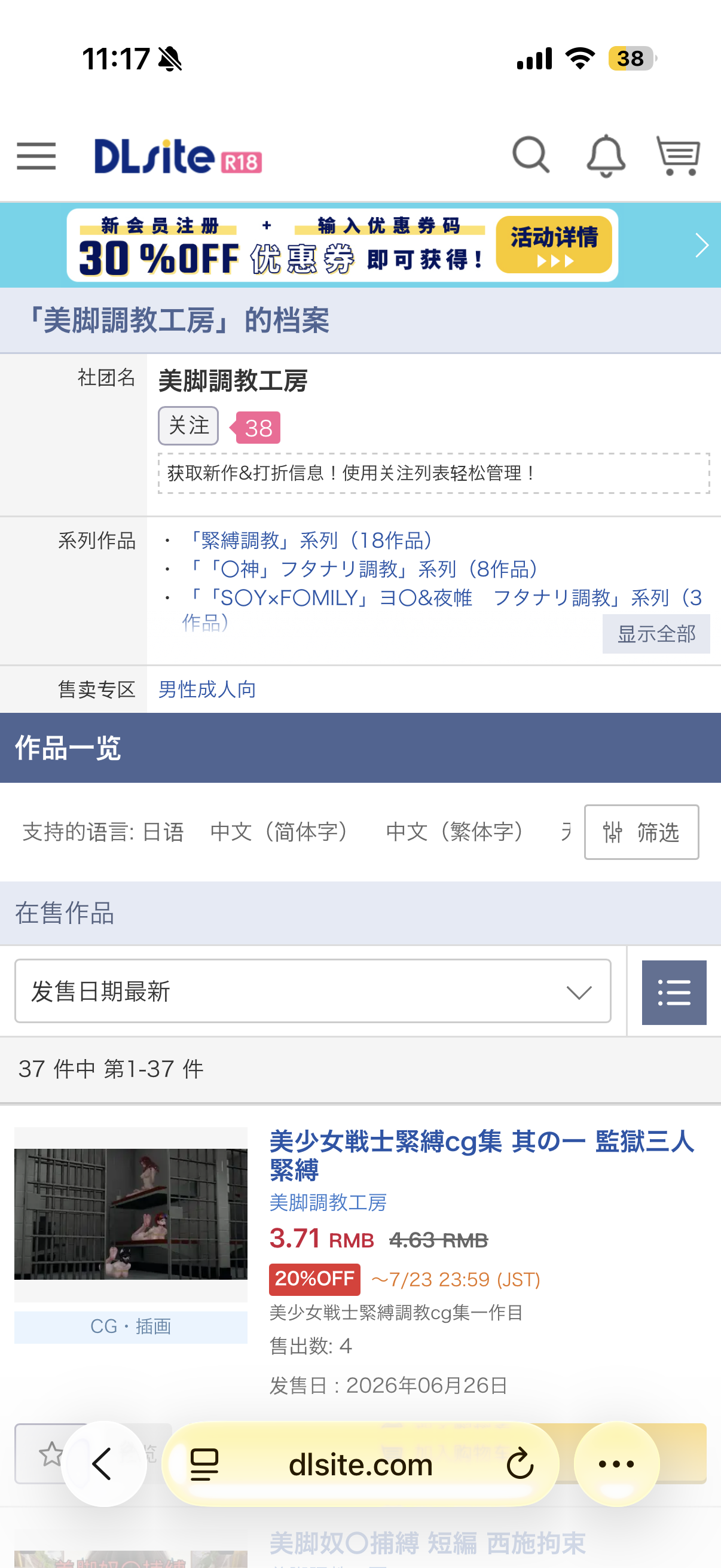Open the shopping cart
721x1568 pixels.
pyautogui.click(x=678, y=156)
